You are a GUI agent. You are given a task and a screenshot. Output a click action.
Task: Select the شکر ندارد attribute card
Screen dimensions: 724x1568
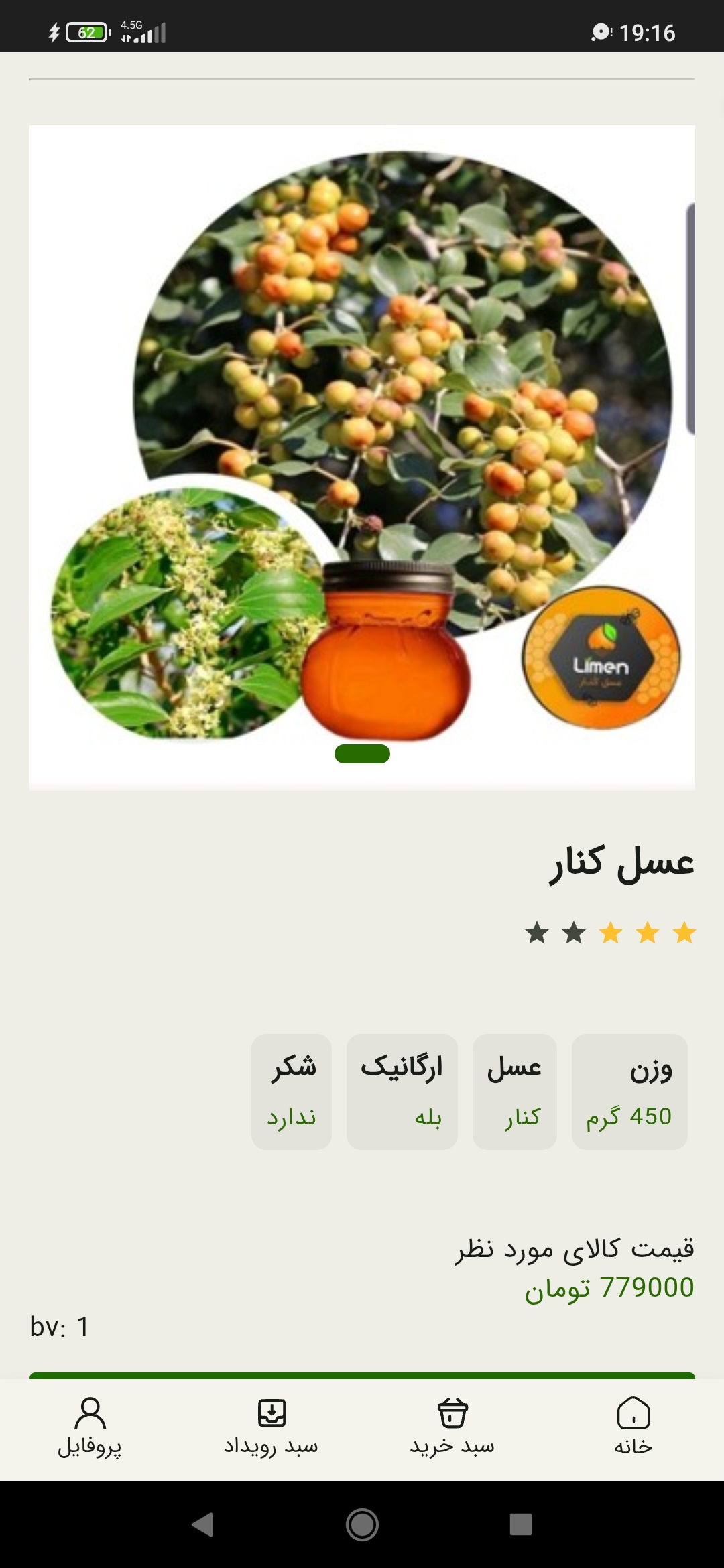click(x=292, y=1091)
